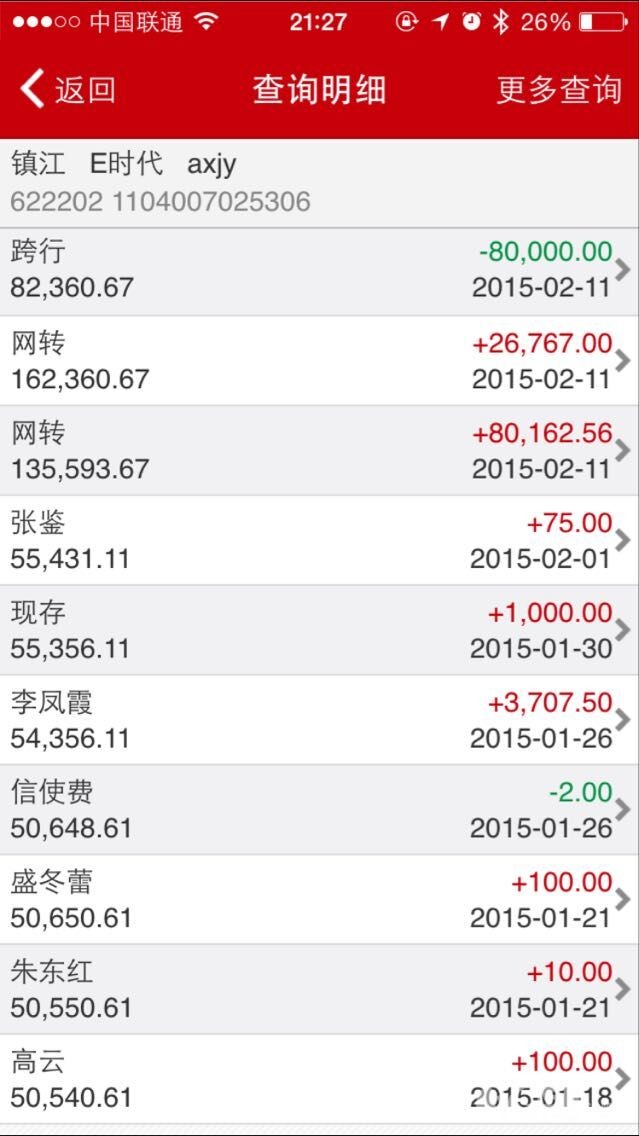View the 网转 +26,767.00 transaction details
Screen dimensions: 639x1136
[319, 361]
